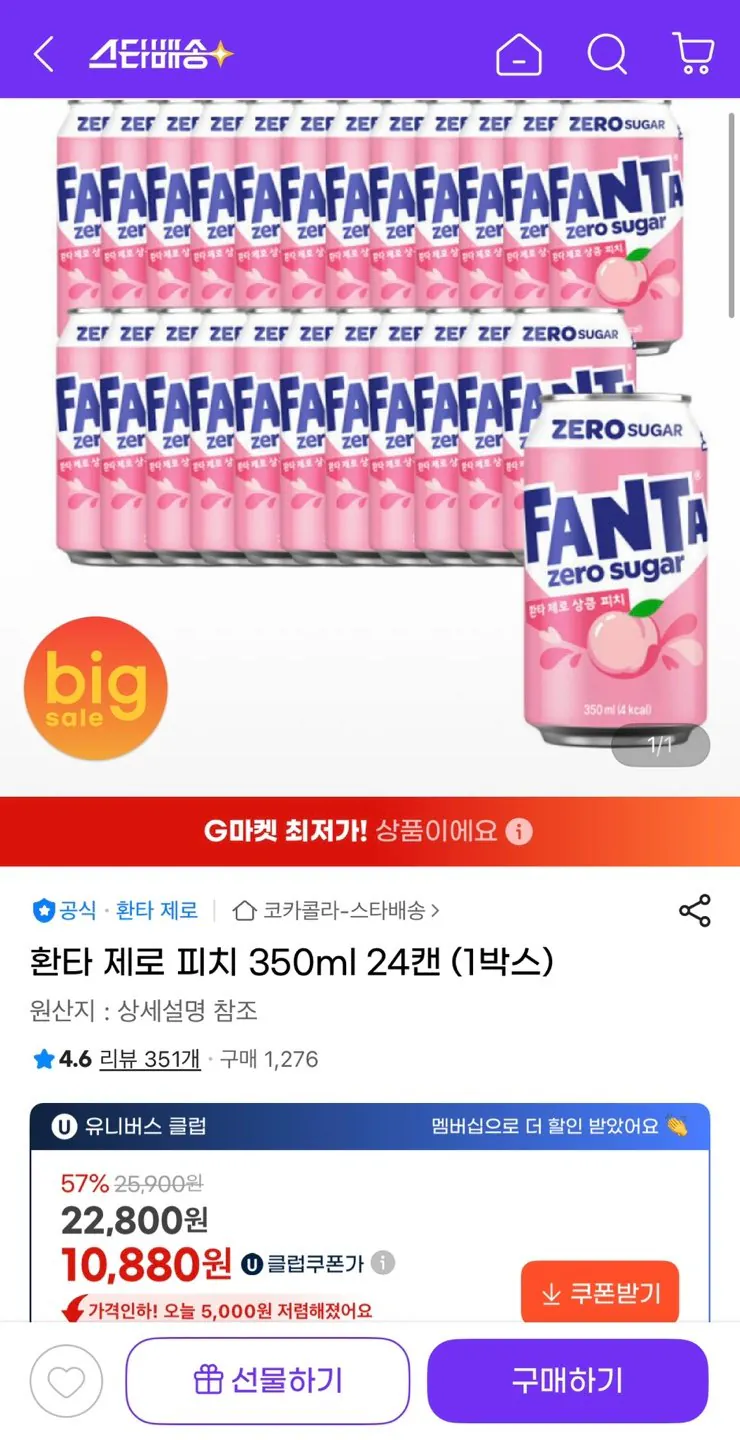Viewport: 740px width, 1440px height.
Task: Tap the info icon next to G마켓 최저가
Action: pos(519,831)
